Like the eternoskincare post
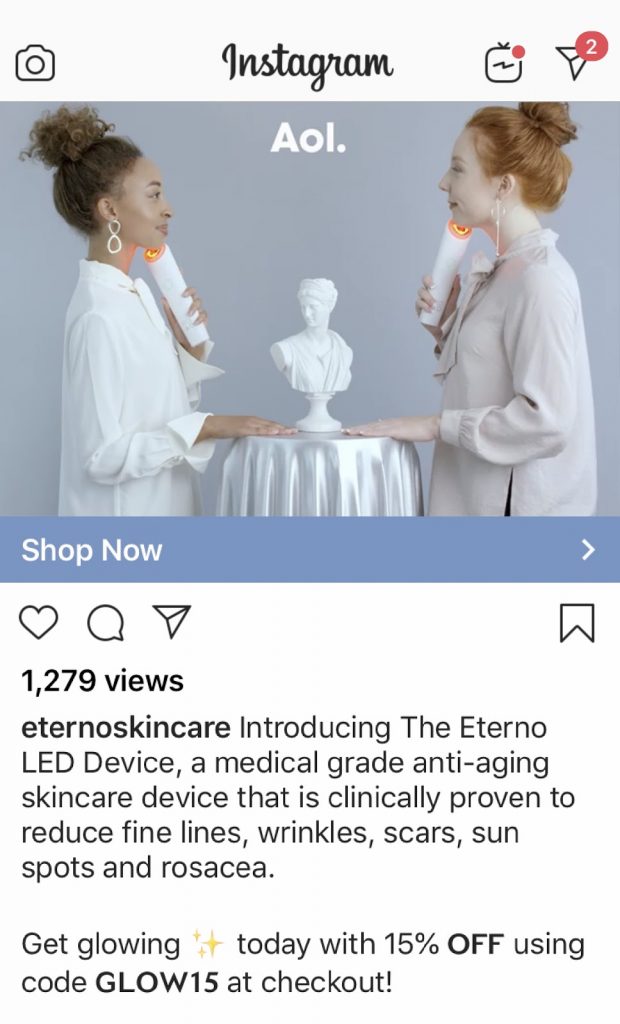Viewport: 620px width, 1024px height. (x=39, y=622)
